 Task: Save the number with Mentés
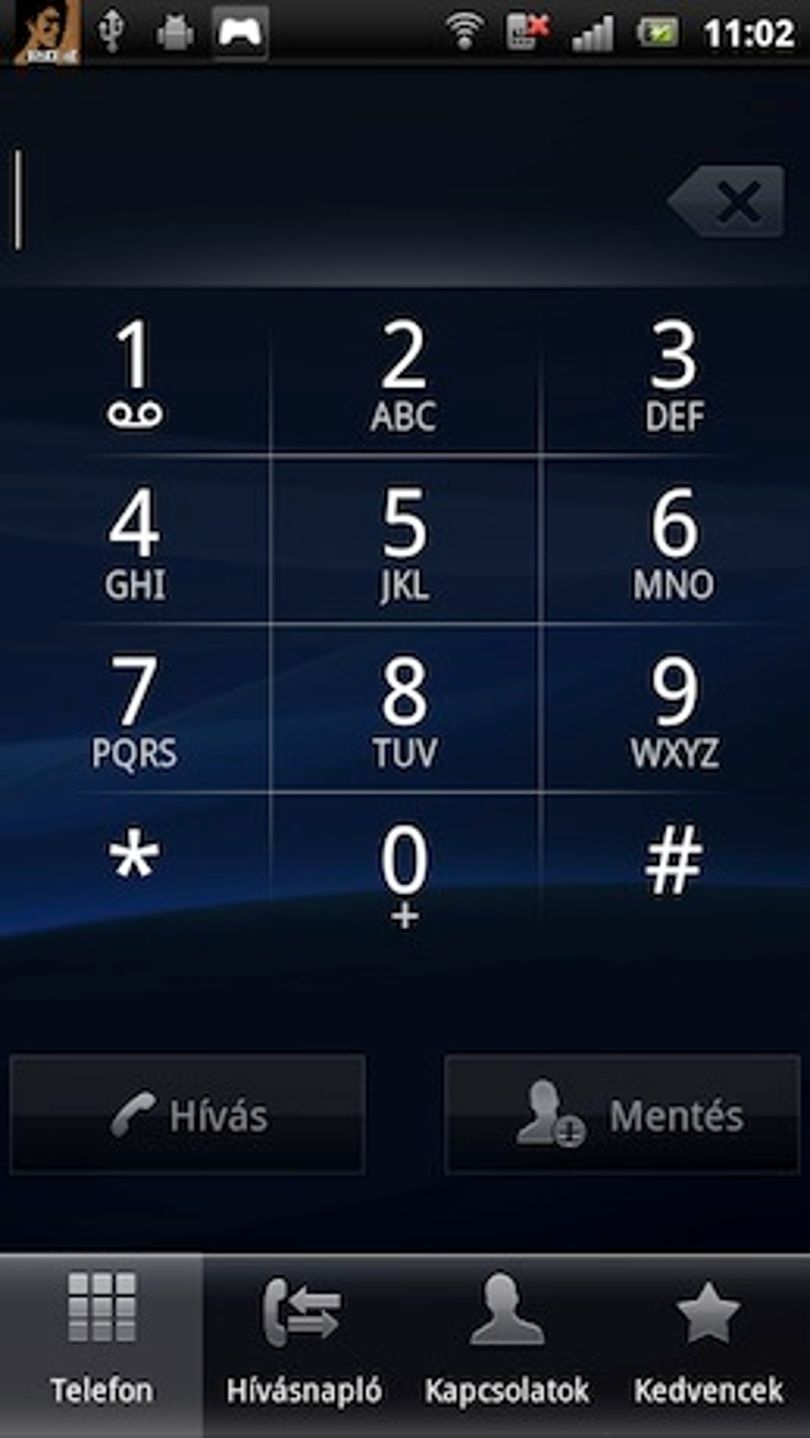coord(622,1115)
